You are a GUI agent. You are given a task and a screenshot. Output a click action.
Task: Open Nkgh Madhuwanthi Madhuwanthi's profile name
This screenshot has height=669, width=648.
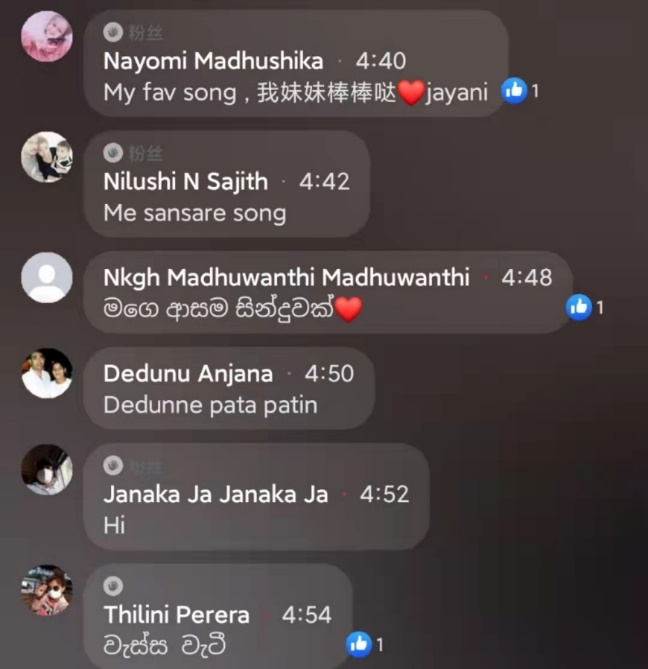coord(286,277)
